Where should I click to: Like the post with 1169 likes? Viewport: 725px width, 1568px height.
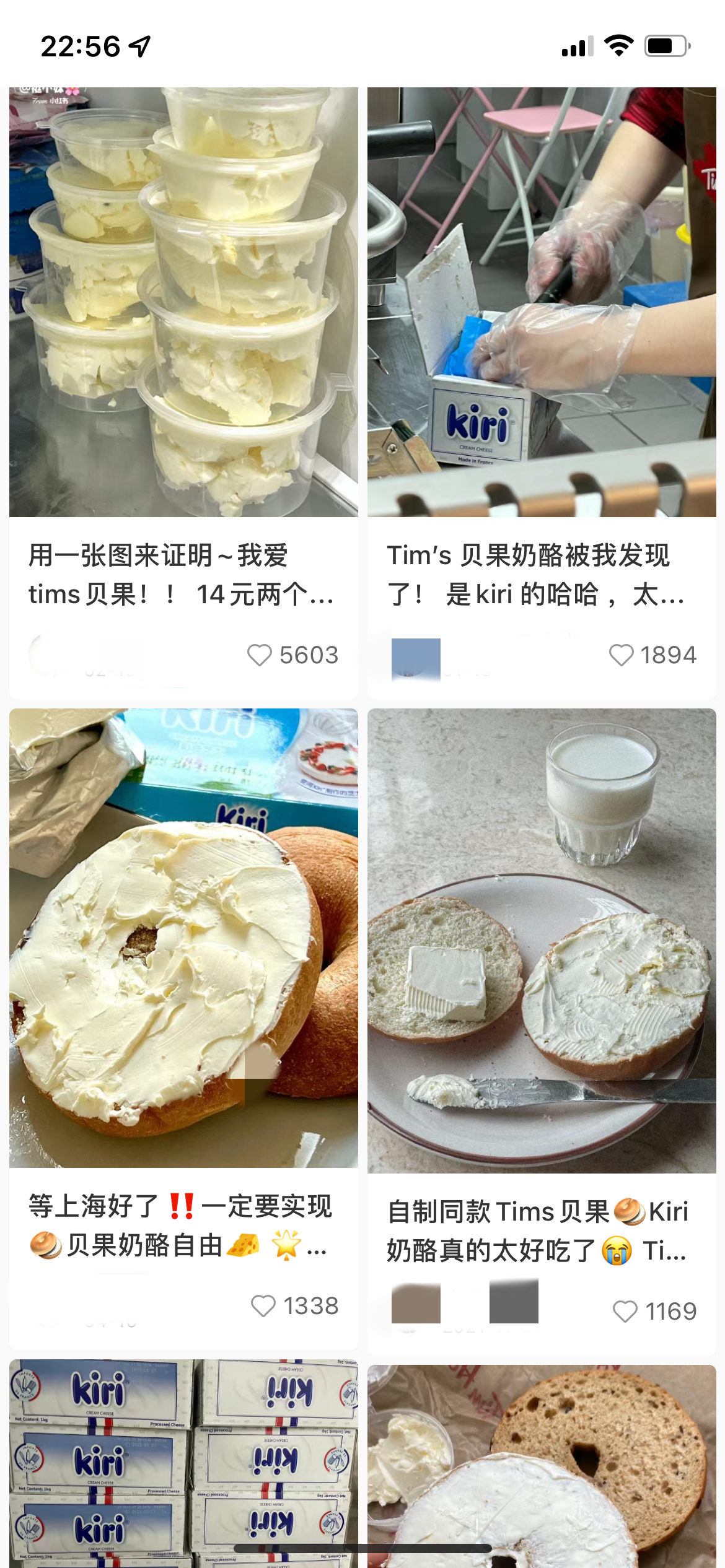pyautogui.click(x=625, y=1311)
